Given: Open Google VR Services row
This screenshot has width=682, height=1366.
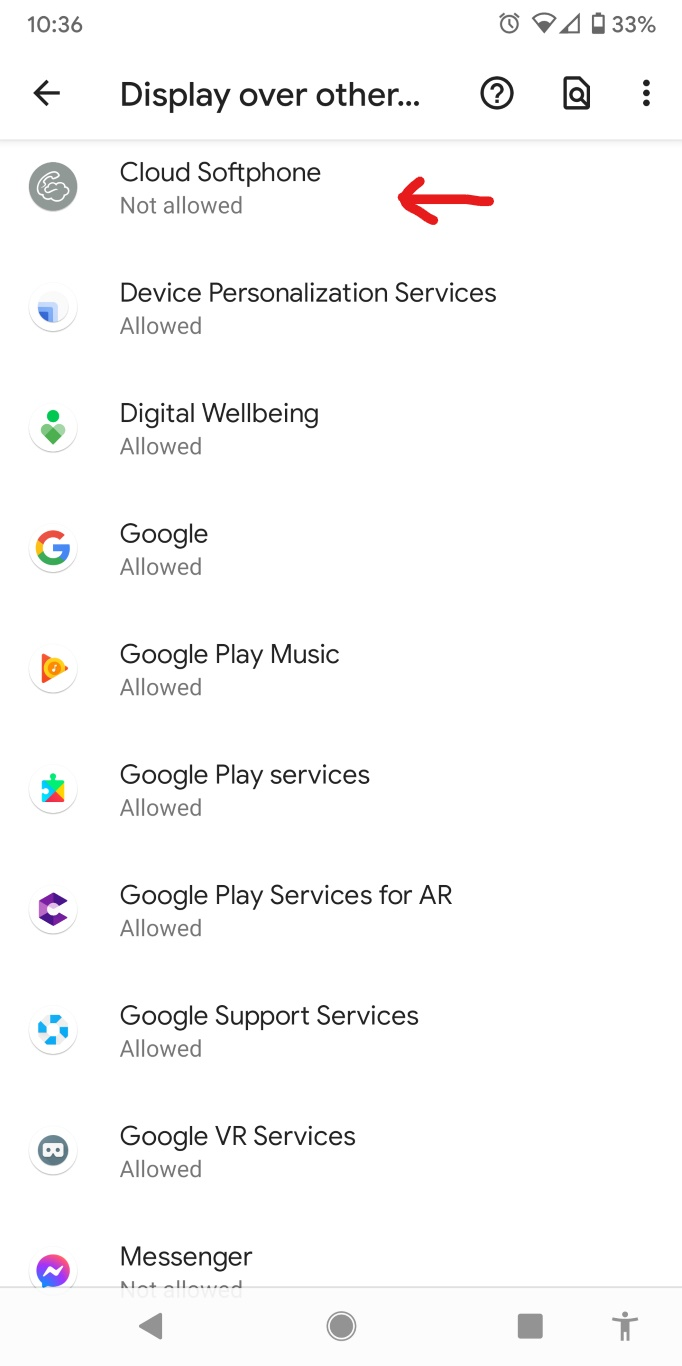Looking at the screenshot, I should tap(238, 1151).
